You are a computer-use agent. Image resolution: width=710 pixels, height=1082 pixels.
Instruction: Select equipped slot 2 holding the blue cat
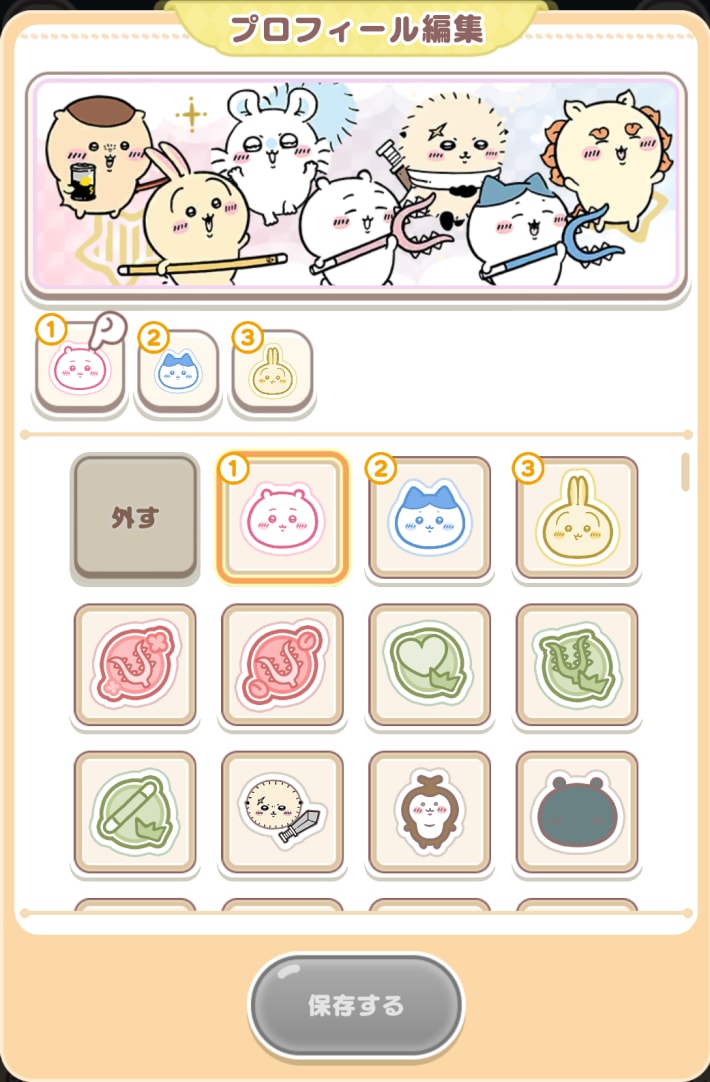click(x=177, y=371)
